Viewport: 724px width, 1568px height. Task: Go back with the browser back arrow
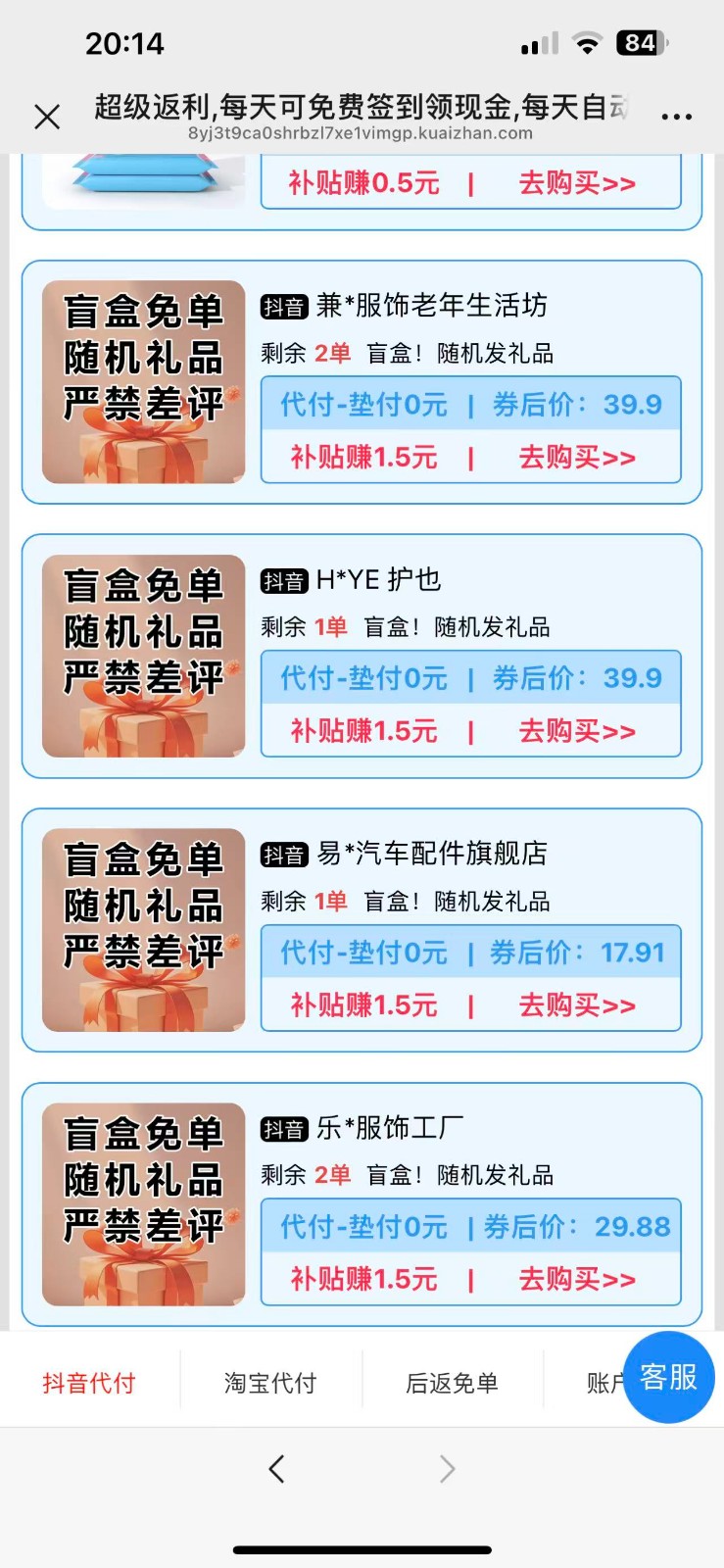pyautogui.click(x=276, y=1468)
